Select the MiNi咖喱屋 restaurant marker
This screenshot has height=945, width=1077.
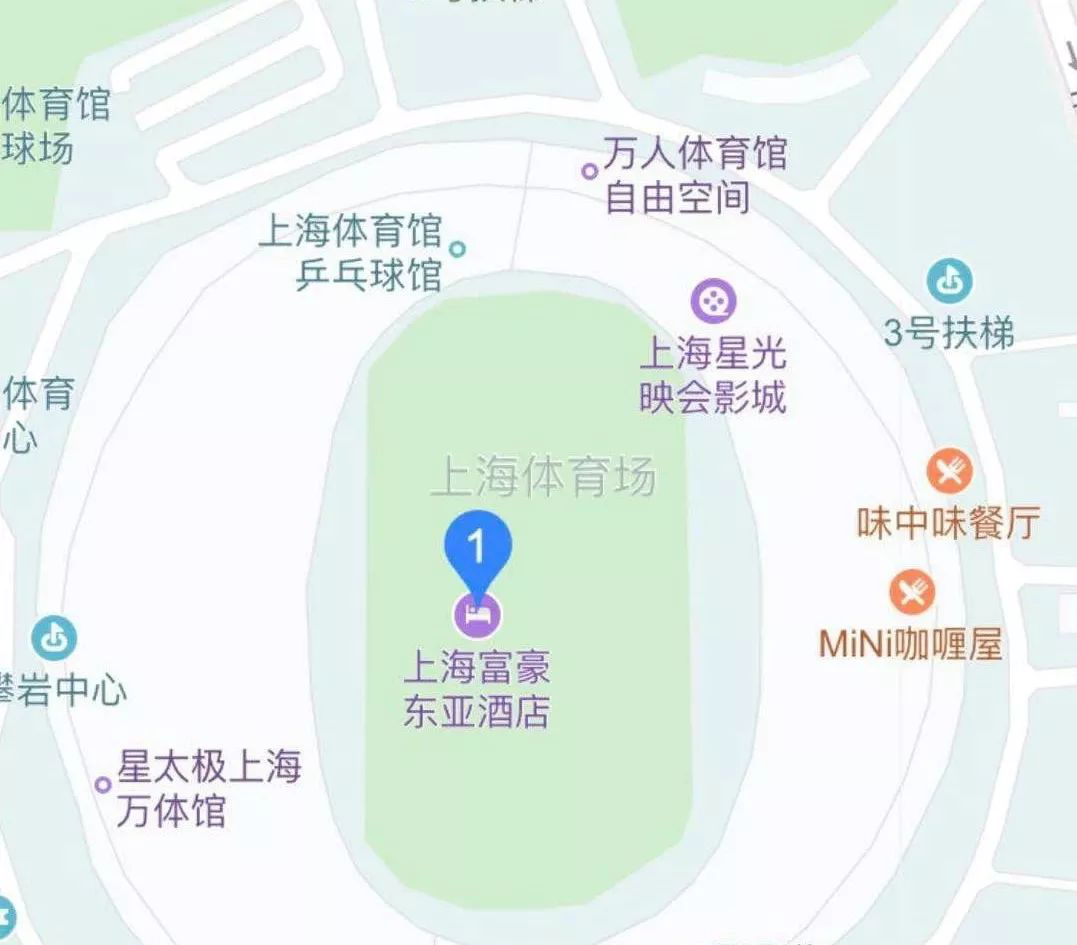[912, 592]
